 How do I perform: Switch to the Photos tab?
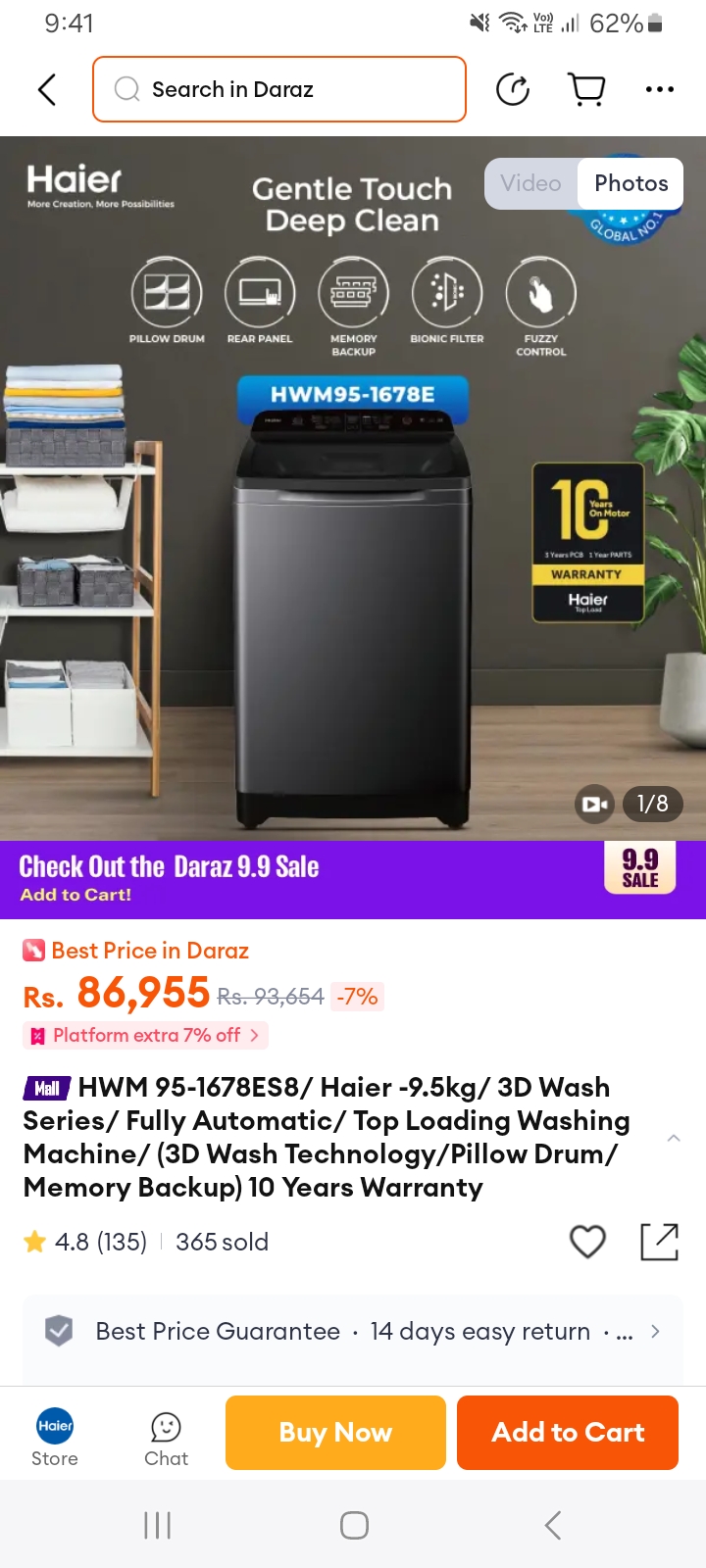pyautogui.click(x=630, y=183)
